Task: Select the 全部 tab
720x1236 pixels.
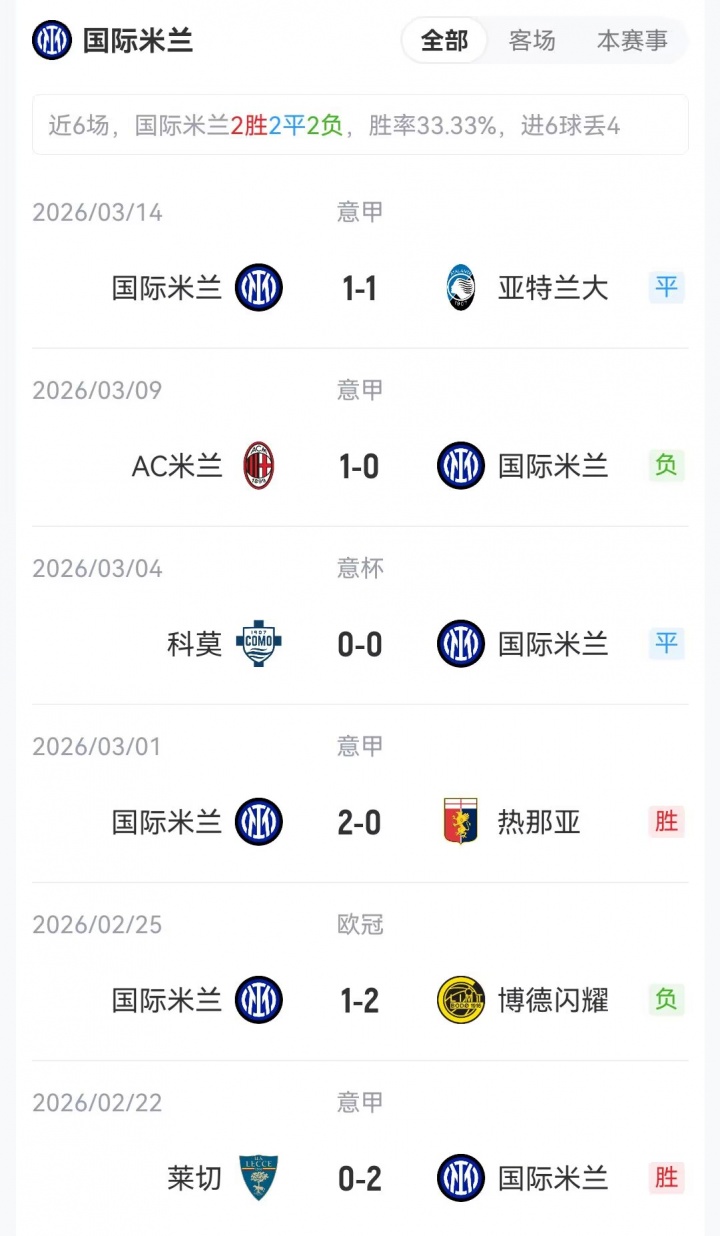Action: tap(444, 42)
